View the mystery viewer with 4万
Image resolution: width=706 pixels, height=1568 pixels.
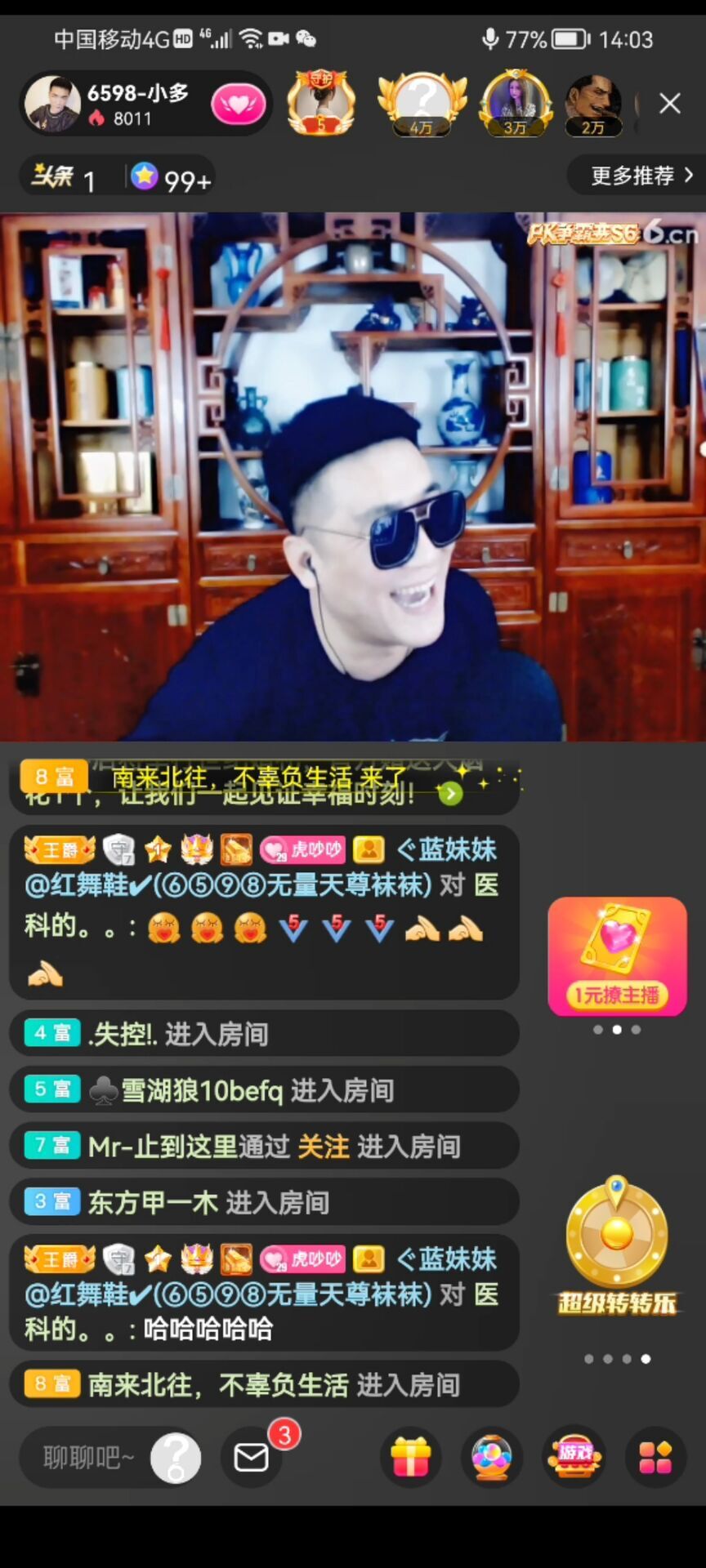(422, 103)
